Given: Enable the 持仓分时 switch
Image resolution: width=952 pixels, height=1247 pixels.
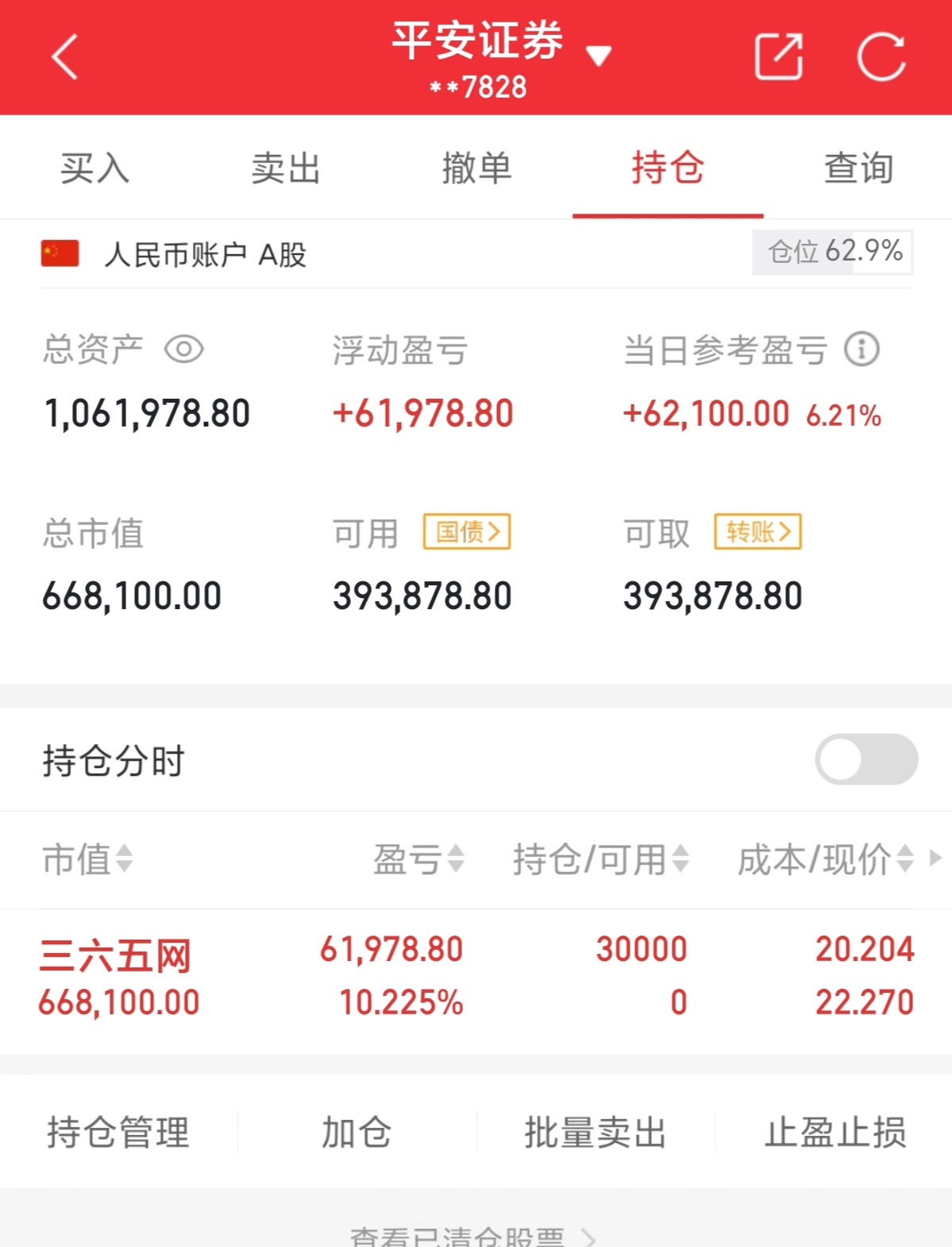Looking at the screenshot, I should 867,760.
